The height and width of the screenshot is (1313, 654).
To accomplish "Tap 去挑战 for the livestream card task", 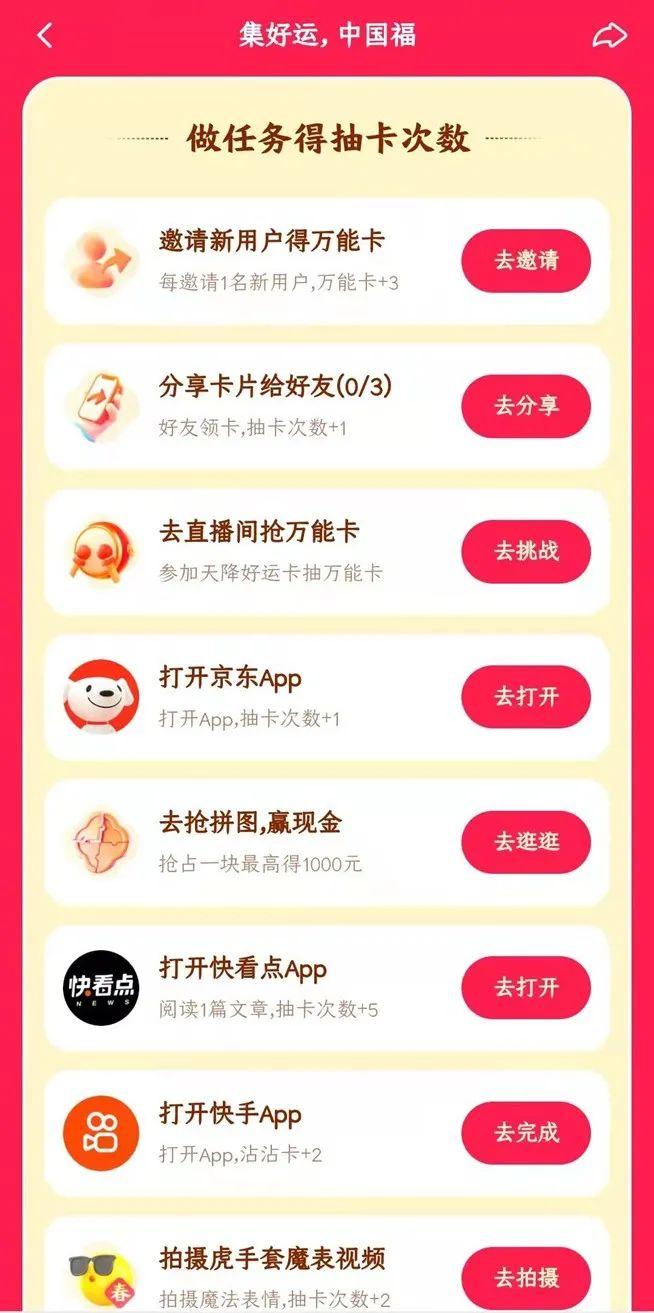I will (525, 551).
